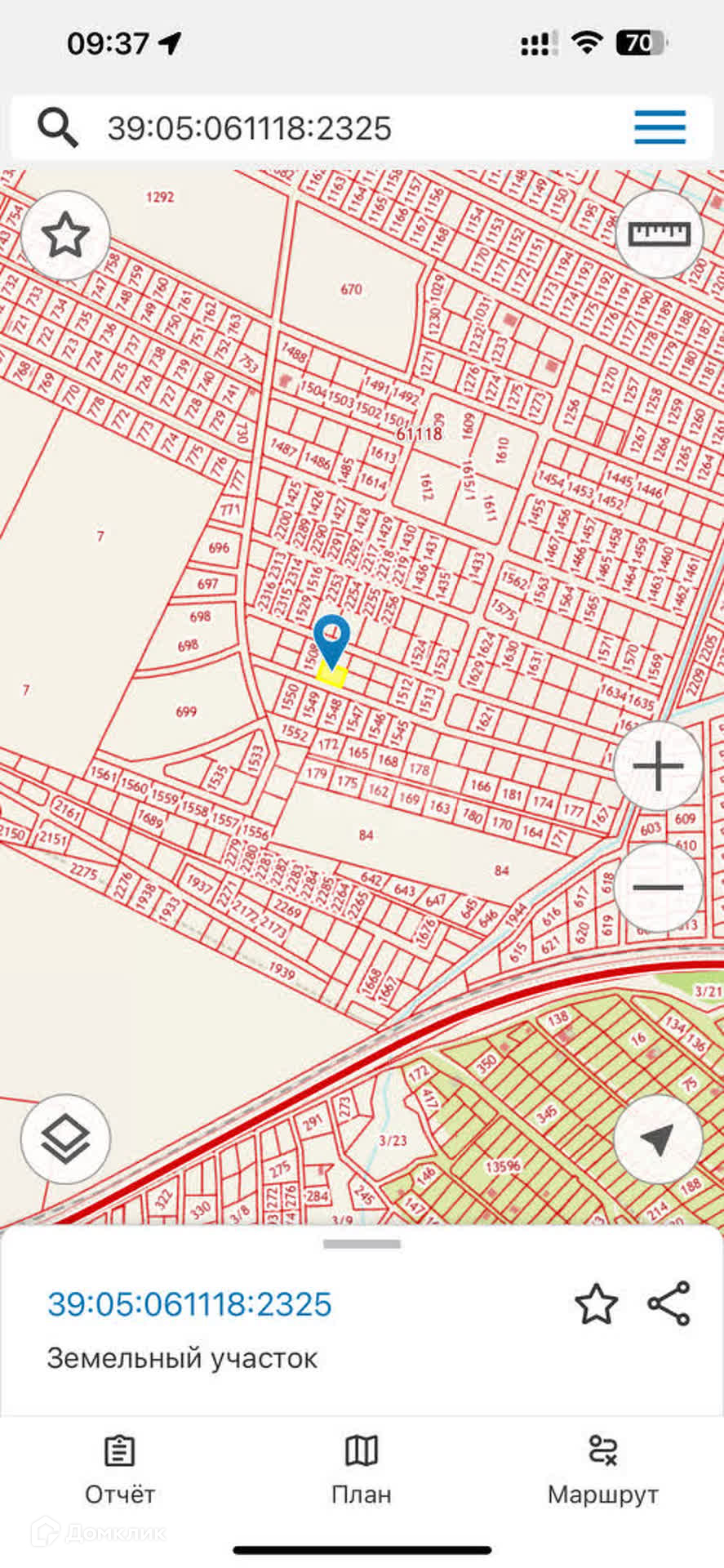Zoom in on the map
The image size is (724, 1568).
click(658, 766)
